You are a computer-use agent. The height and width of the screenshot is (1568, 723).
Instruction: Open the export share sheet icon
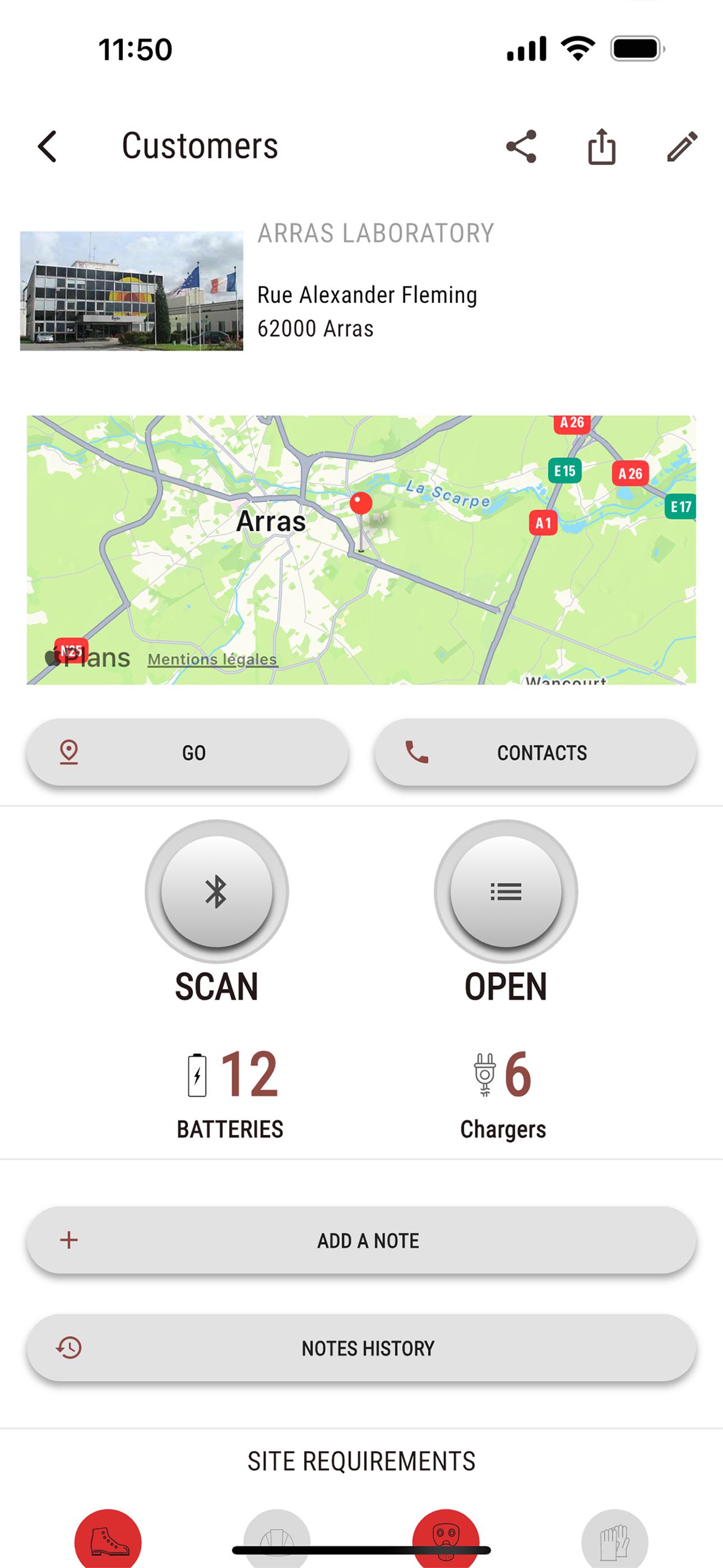pyautogui.click(x=601, y=147)
